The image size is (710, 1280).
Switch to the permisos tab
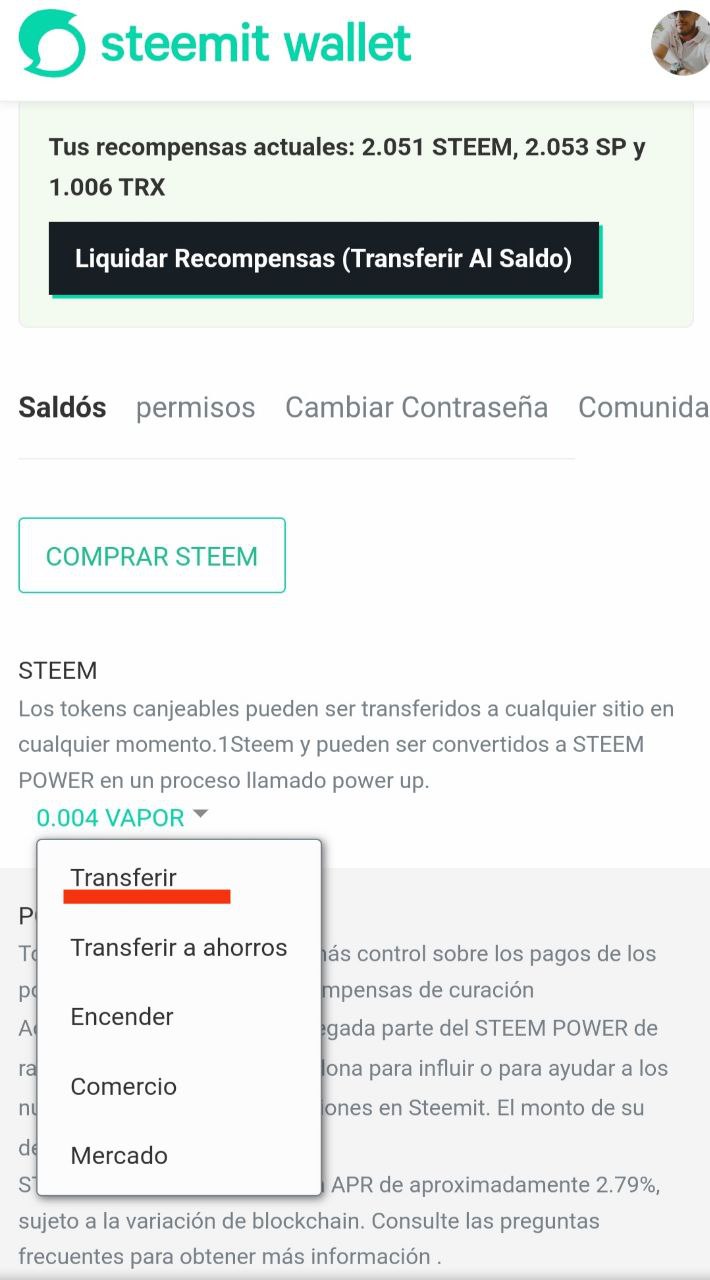pyautogui.click(x=195, y=407)
